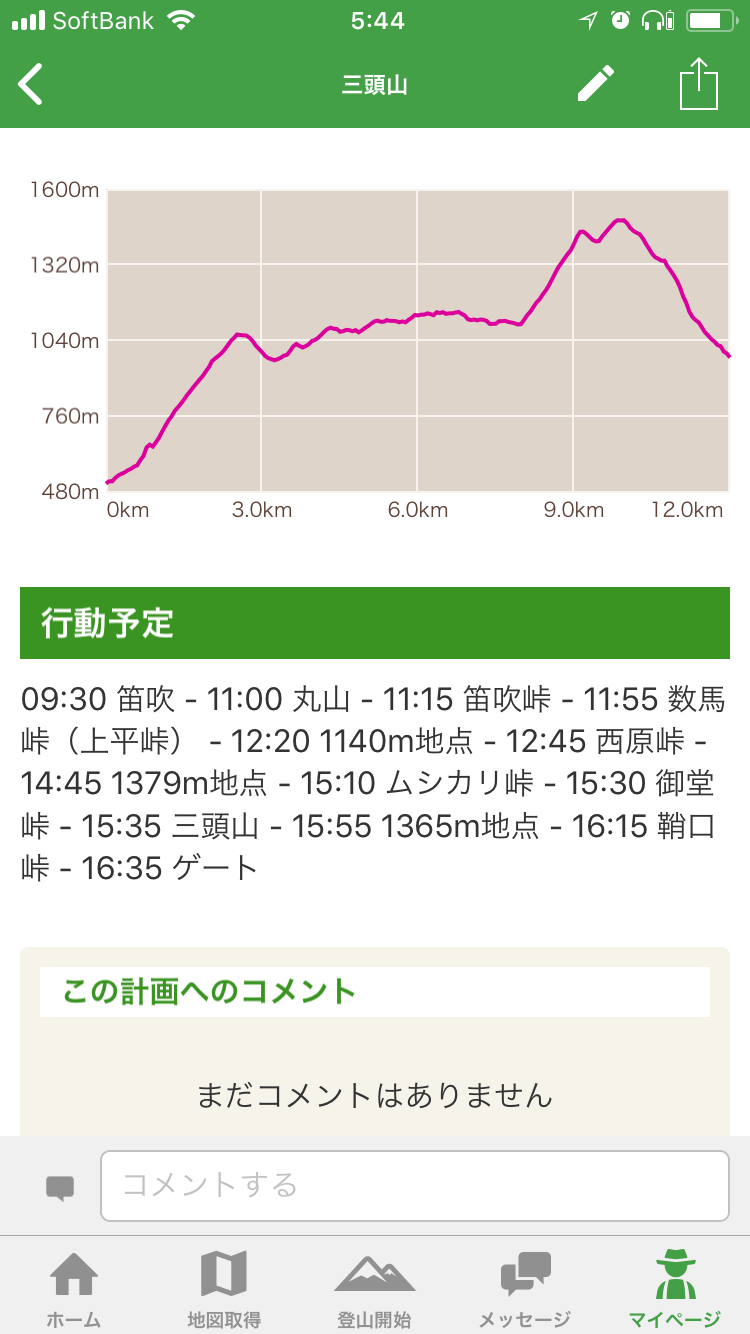Tap the 登山開始 mountain icon to start climbing
Screen dimensions: 750x1334
pos(375,1285)
